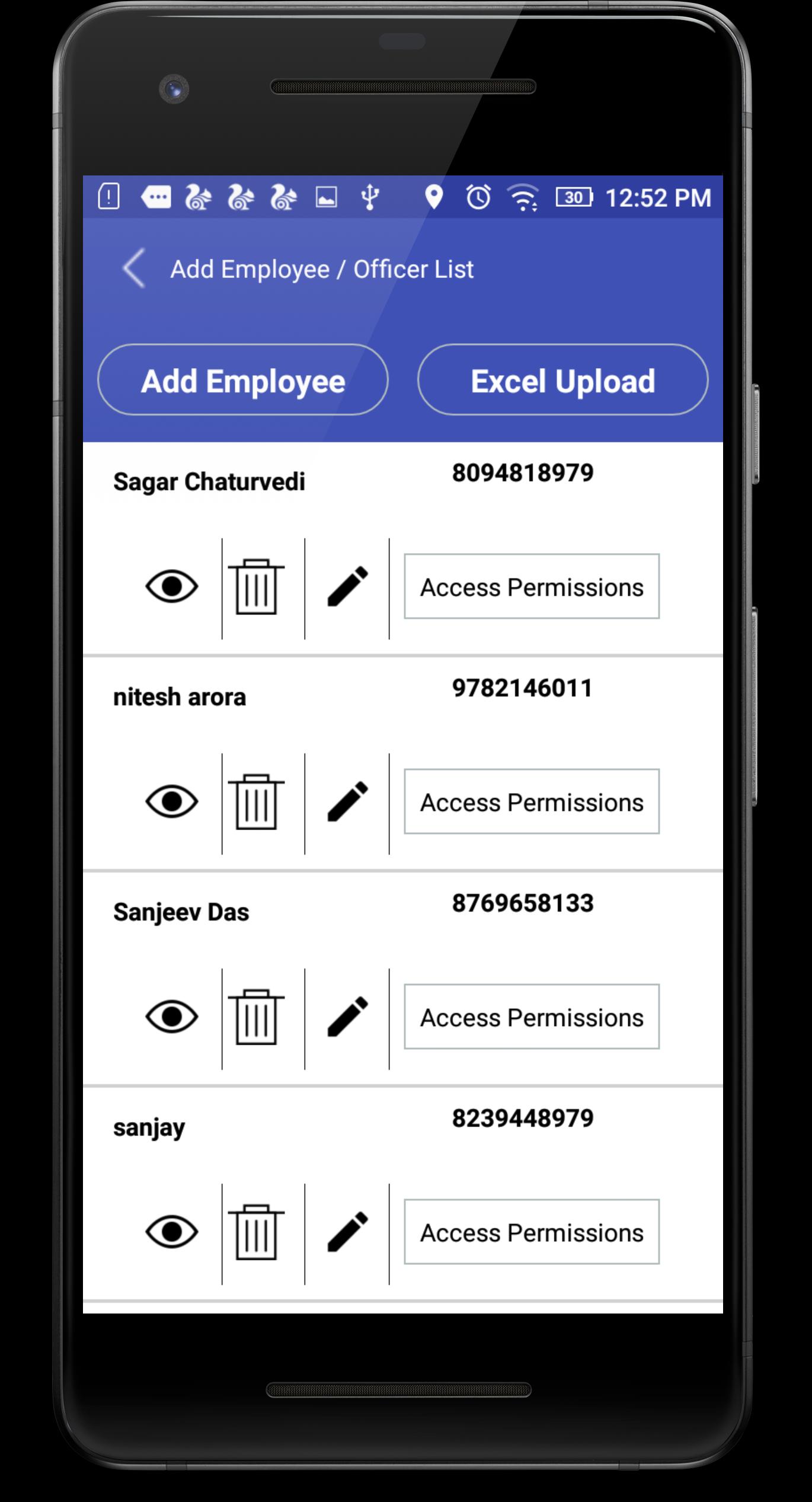The width and height of the screenshot is (812, 1502).
Task: Delete Sanjeev Das using the trash icon
Action: [x=256, y=1017]
